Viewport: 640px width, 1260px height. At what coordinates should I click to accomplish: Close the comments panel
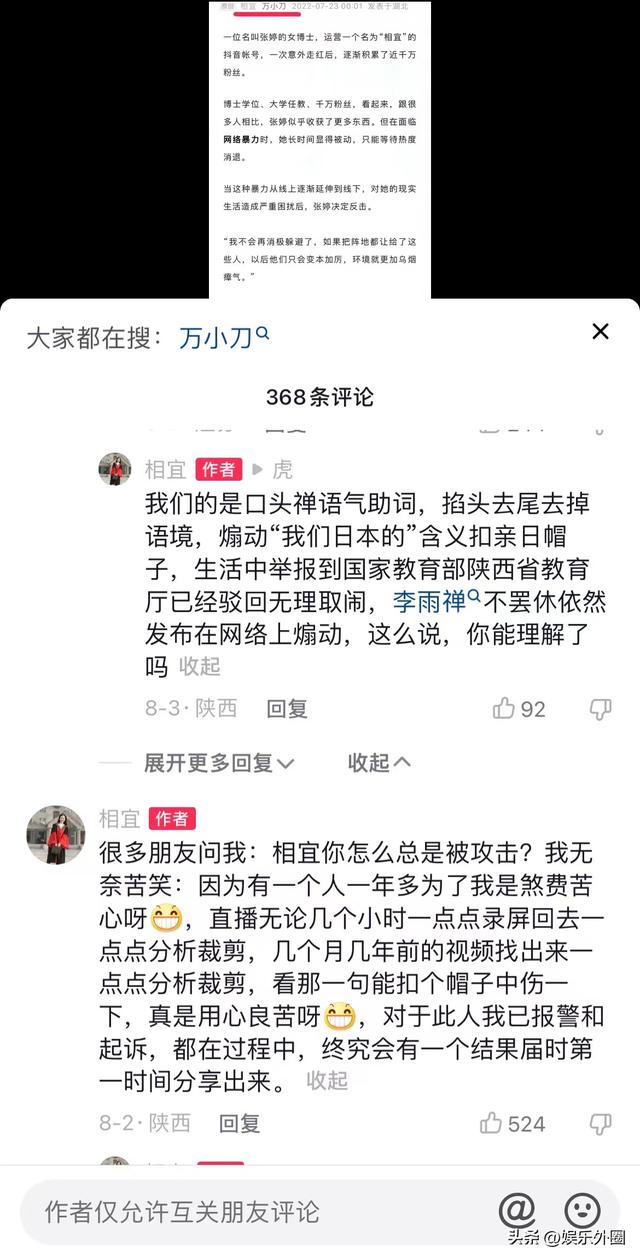coord(600,332)
